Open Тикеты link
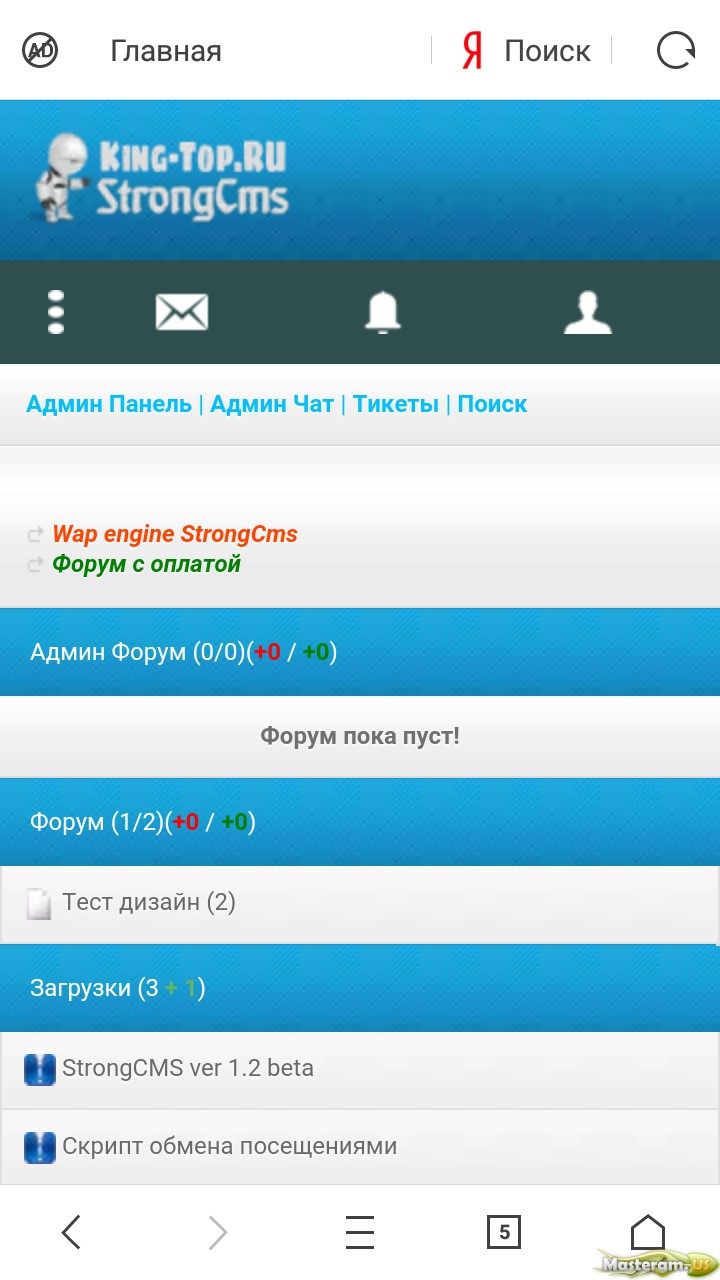Image resolution: width=720 pixels, height=1280 pixels. pyautogui.click(x=396, y=404)
